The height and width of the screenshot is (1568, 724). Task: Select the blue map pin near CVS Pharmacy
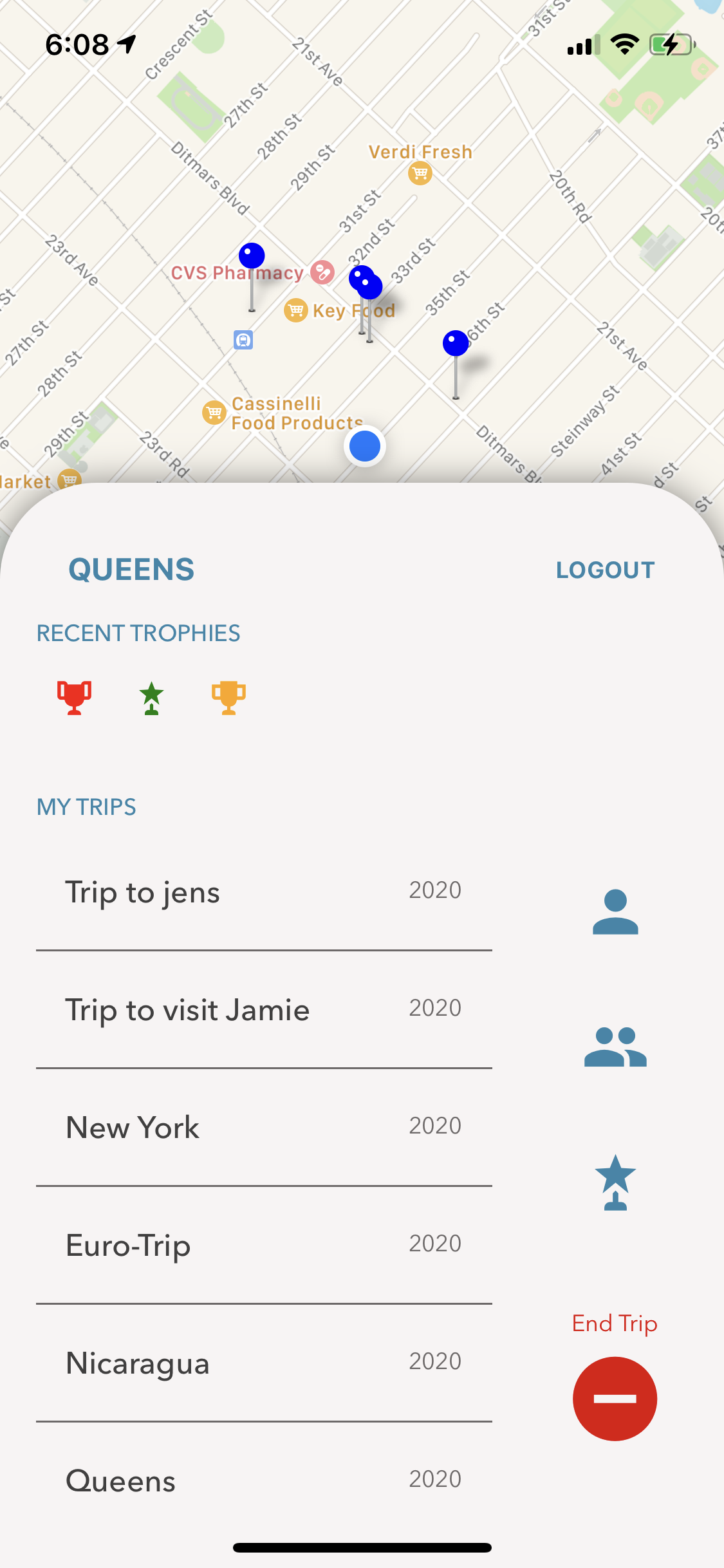(252, 256)
